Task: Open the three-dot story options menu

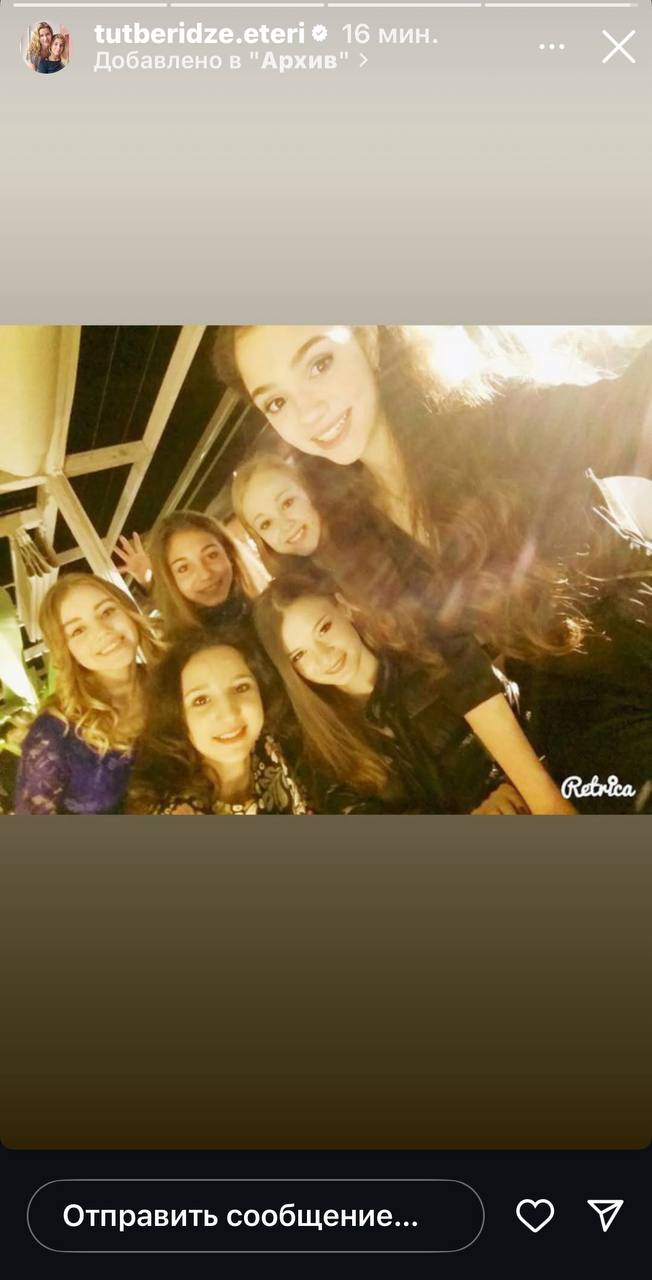Action: (551, 47)
